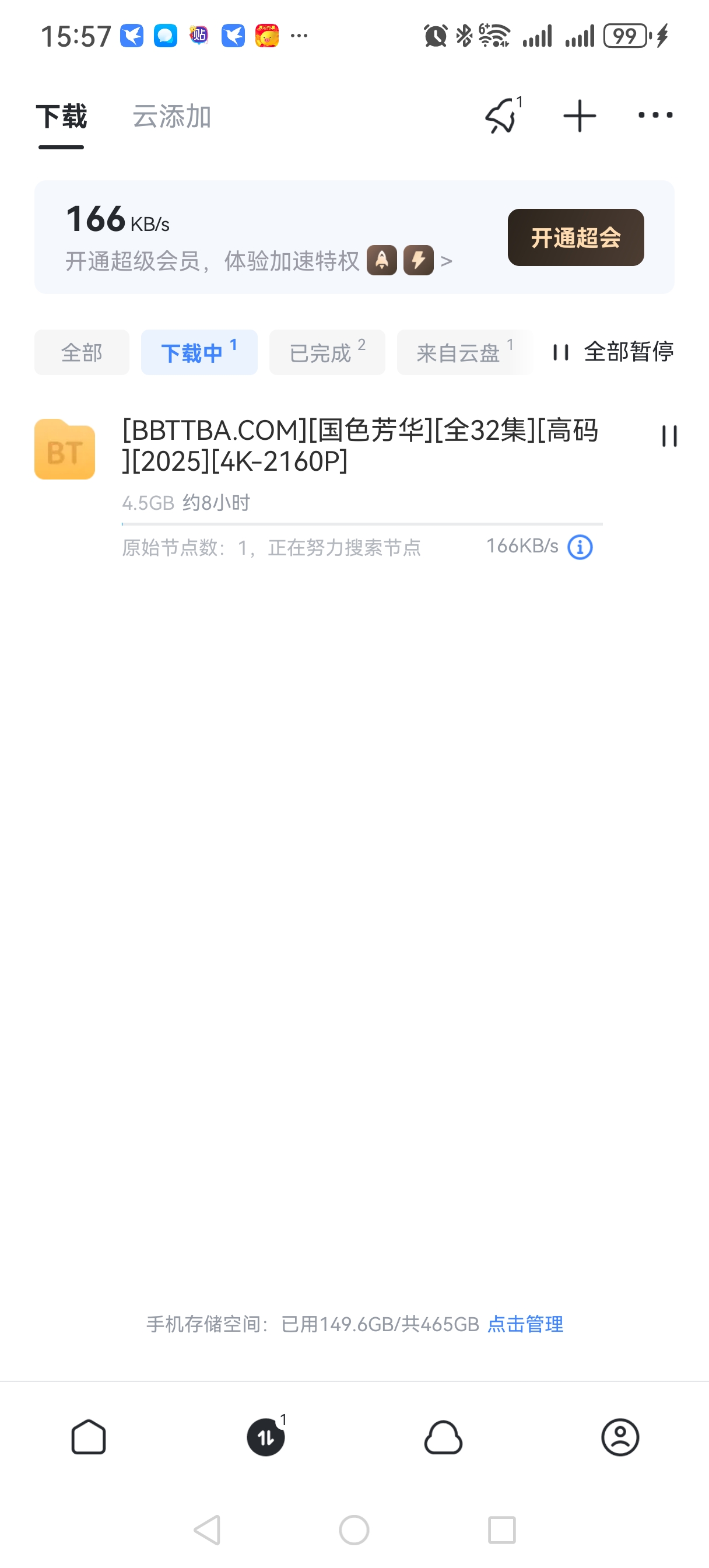Tap the plus icon to add new download
This screenshot has height=1568, width=709.
pos(578,116)
